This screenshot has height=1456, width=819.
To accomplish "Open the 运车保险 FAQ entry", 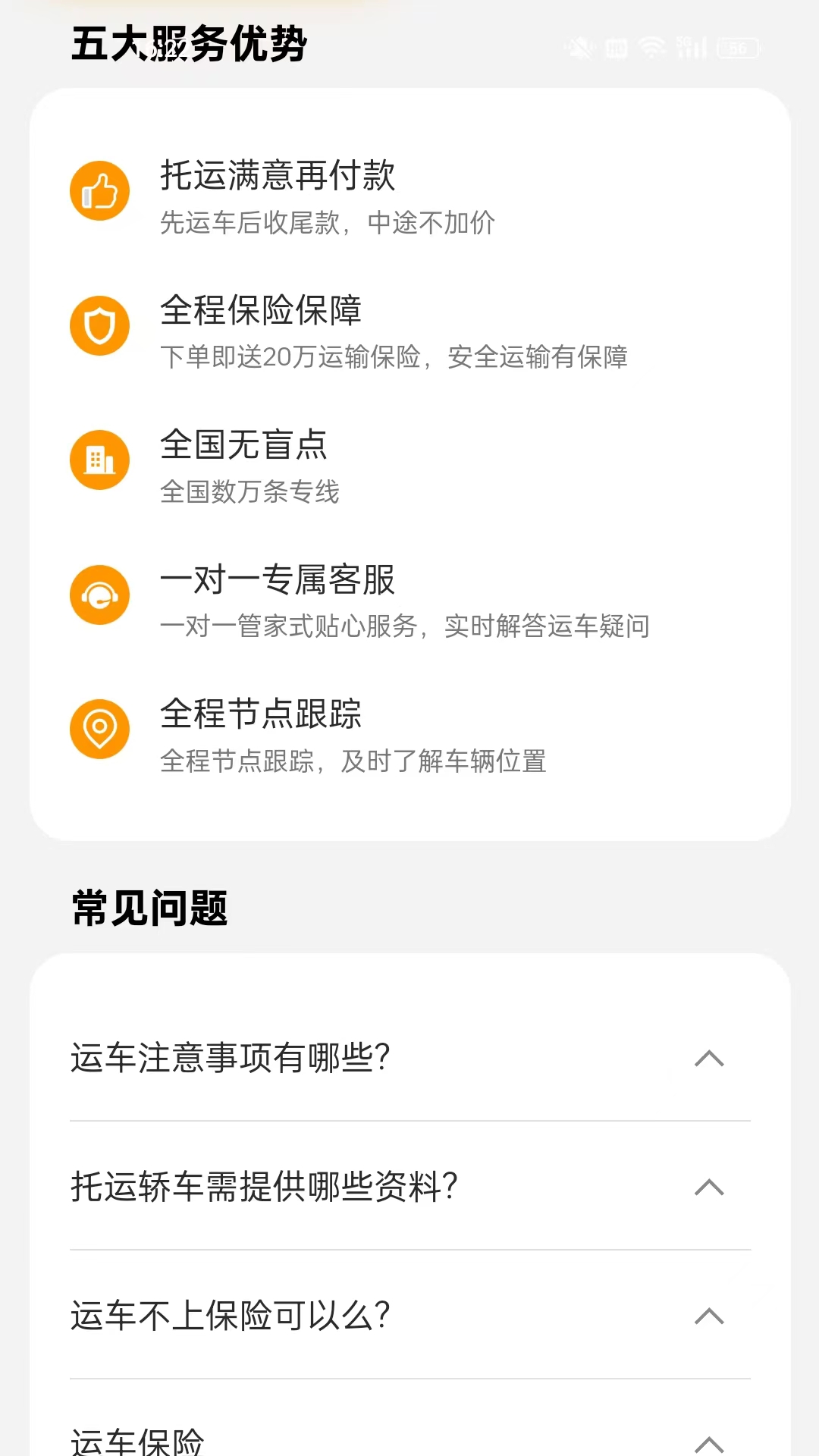I will 136,1439.
